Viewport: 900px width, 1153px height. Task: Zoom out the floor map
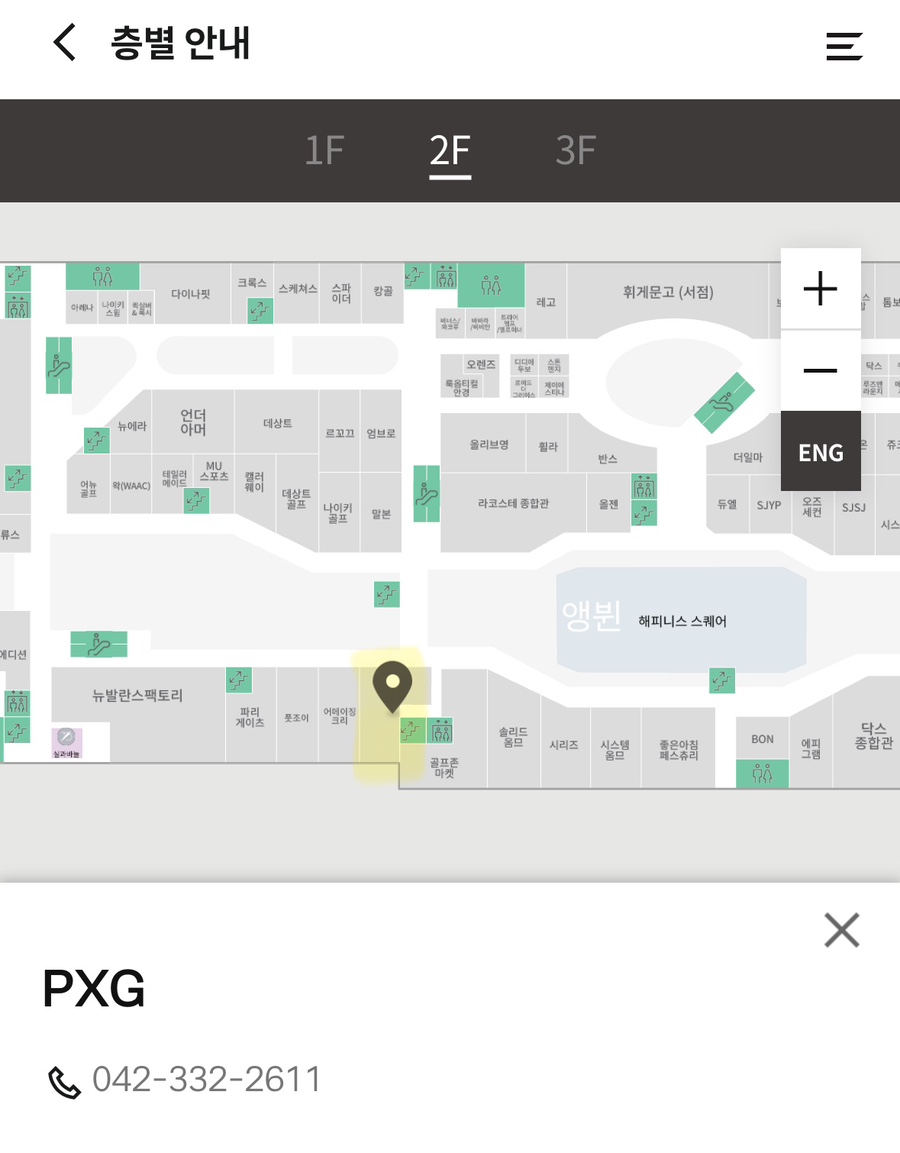[x=820, y=371]
